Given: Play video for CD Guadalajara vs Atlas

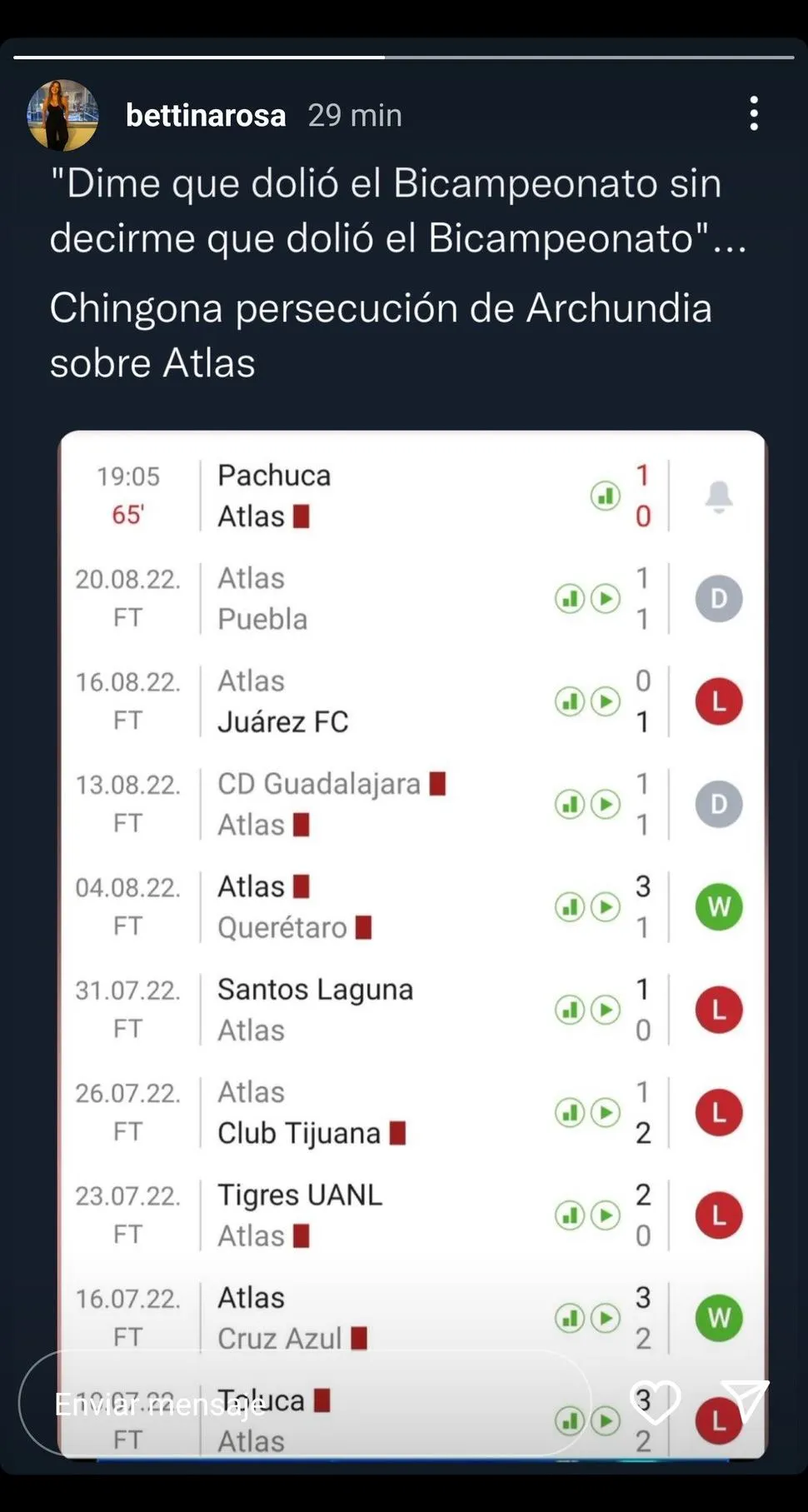Looking at the screenshot, I should 606,804.
